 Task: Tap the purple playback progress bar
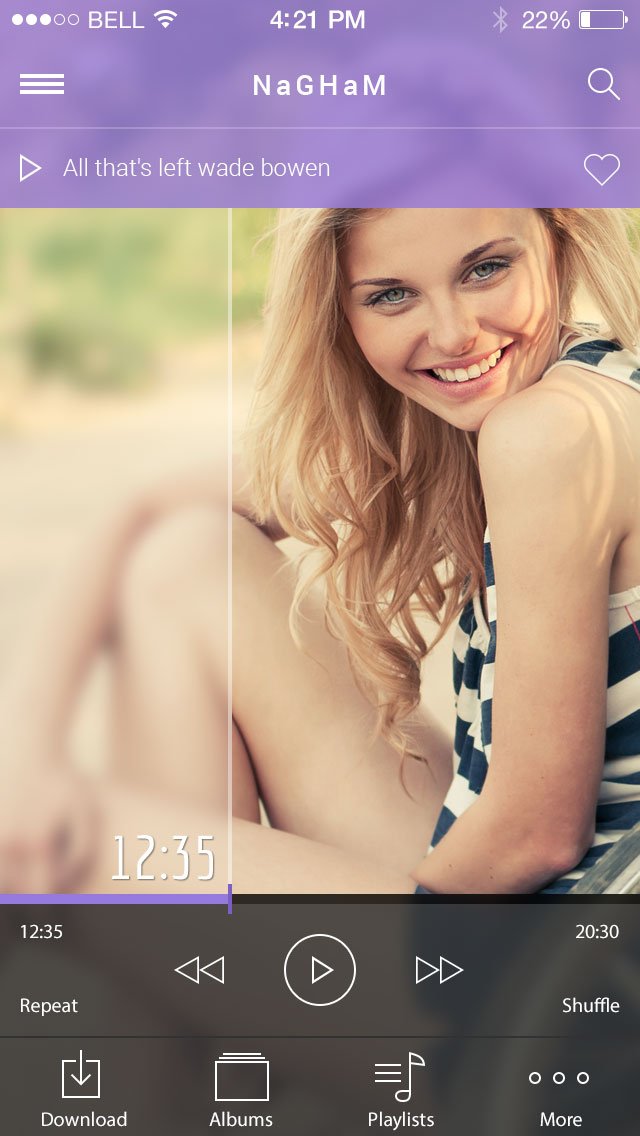click(115, 899)
